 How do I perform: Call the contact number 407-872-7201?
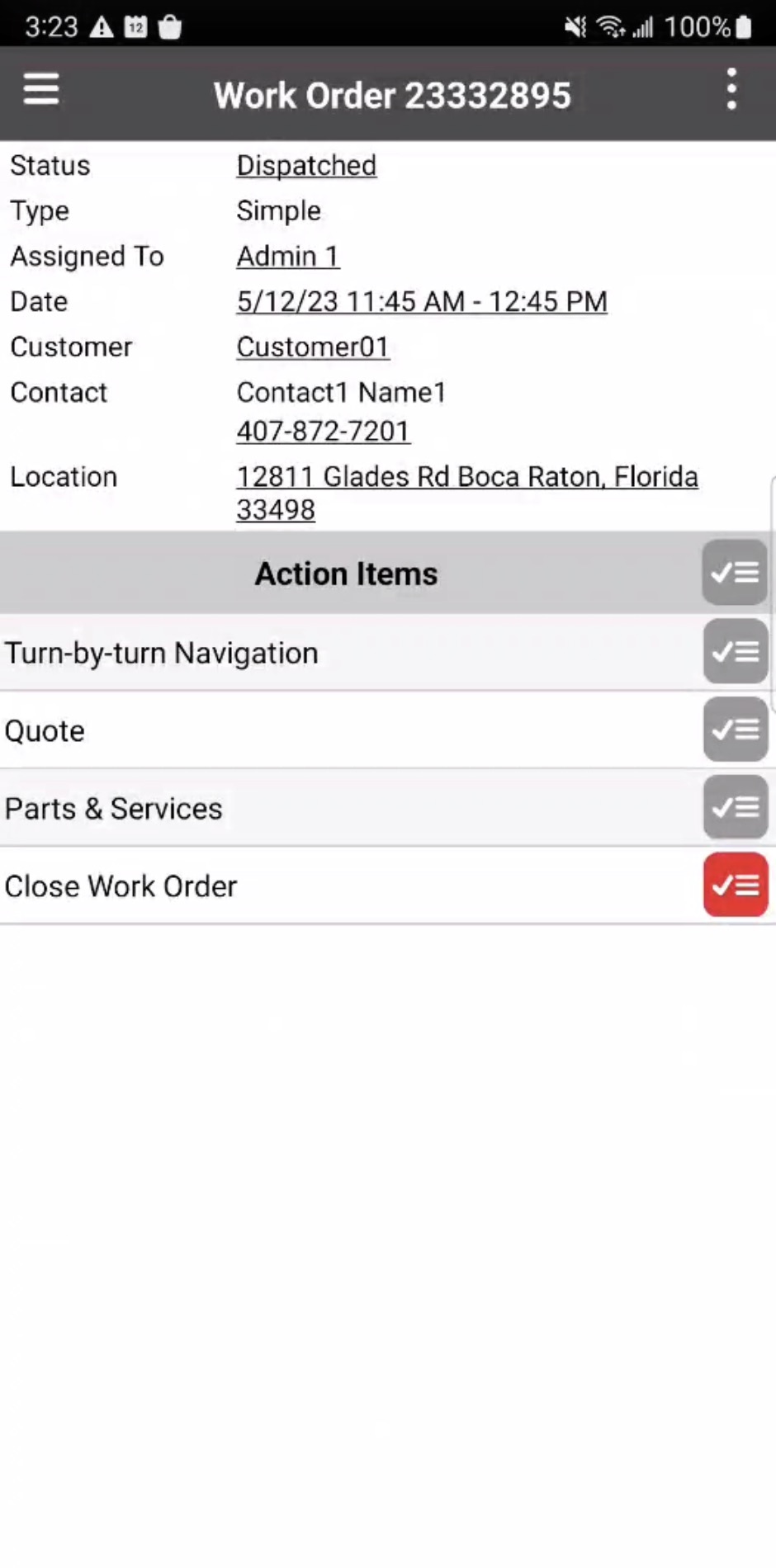pos(323,432)
